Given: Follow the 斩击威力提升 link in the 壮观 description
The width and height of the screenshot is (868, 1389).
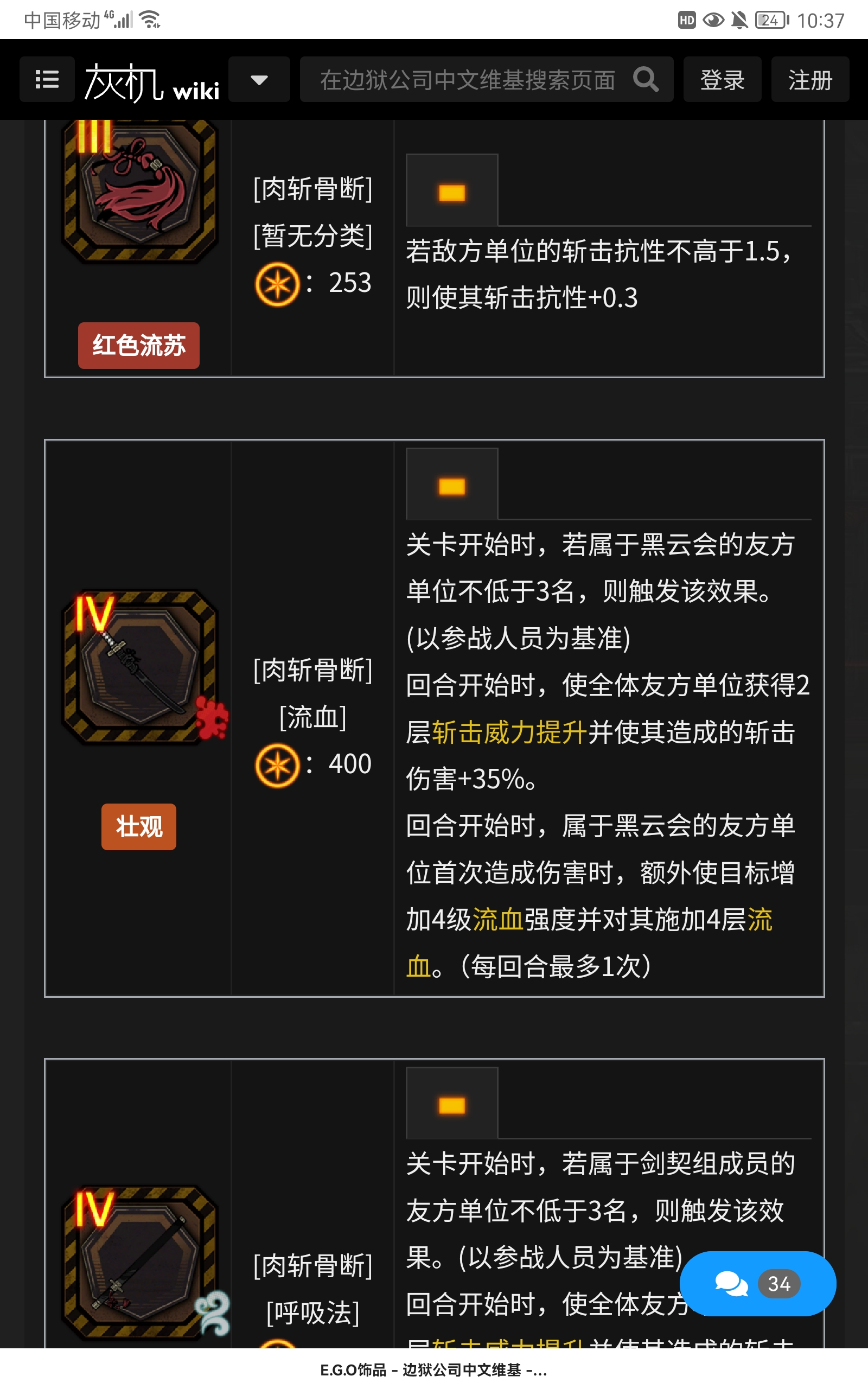Looking at the screenshot, I should (x=509, y=732).
